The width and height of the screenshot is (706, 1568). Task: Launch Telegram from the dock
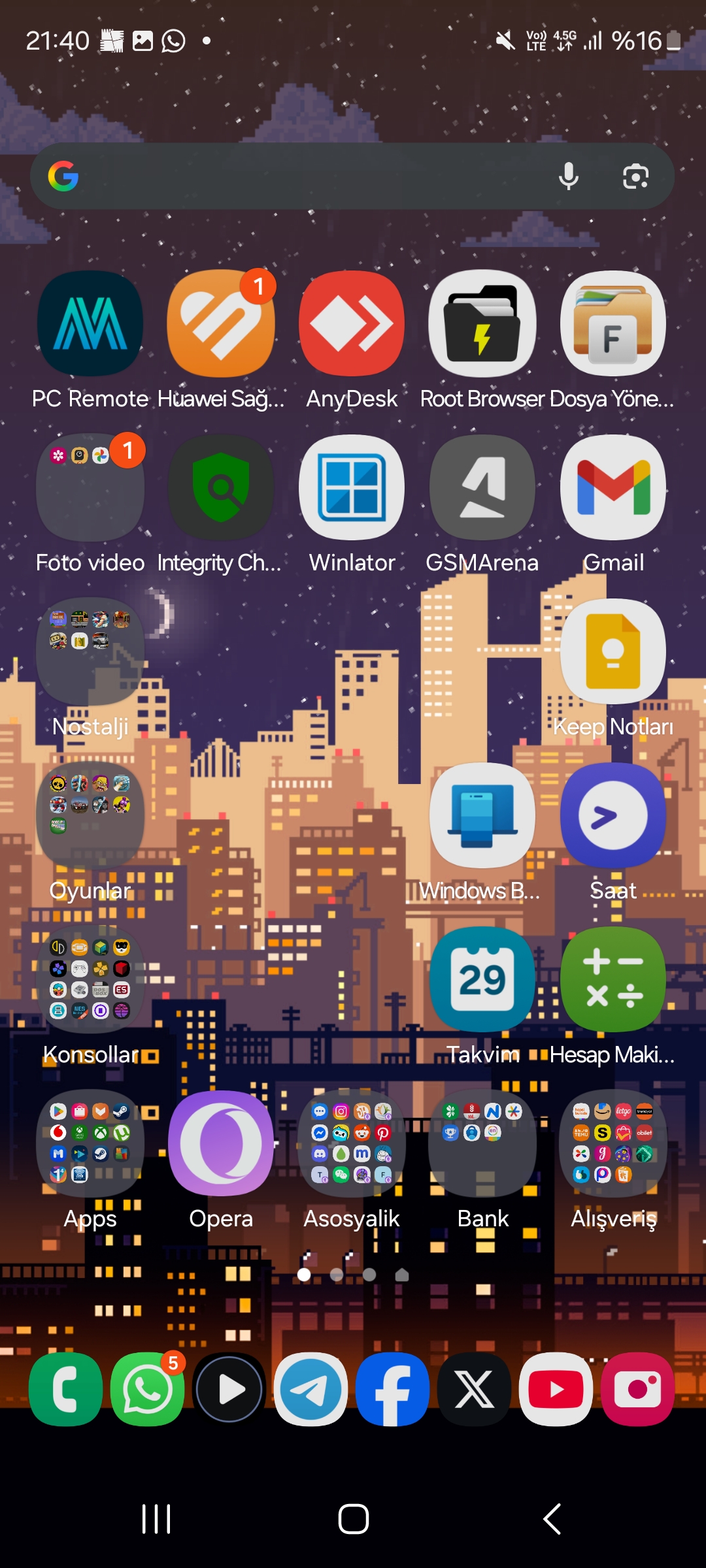pos(311,1389)
